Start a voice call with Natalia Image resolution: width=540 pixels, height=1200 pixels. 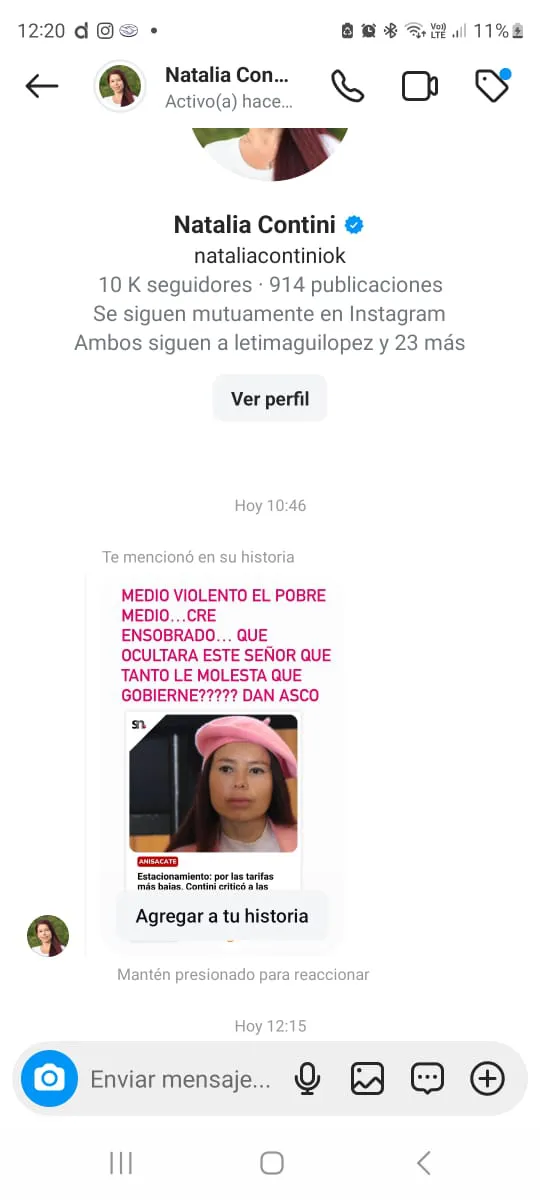pyautogui.click(x=347, y=86)
